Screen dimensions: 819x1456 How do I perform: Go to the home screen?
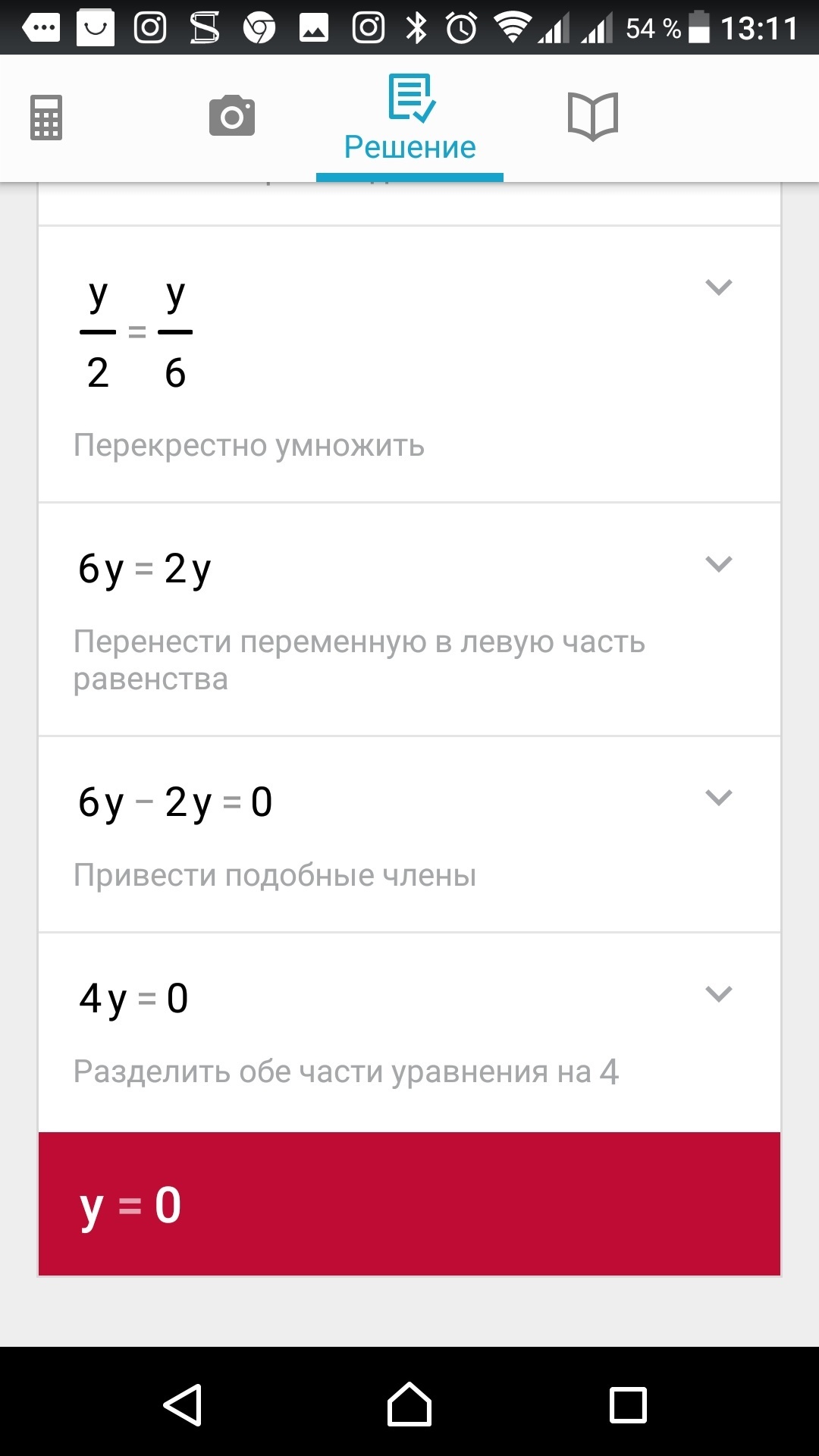tap(409, 1405)
